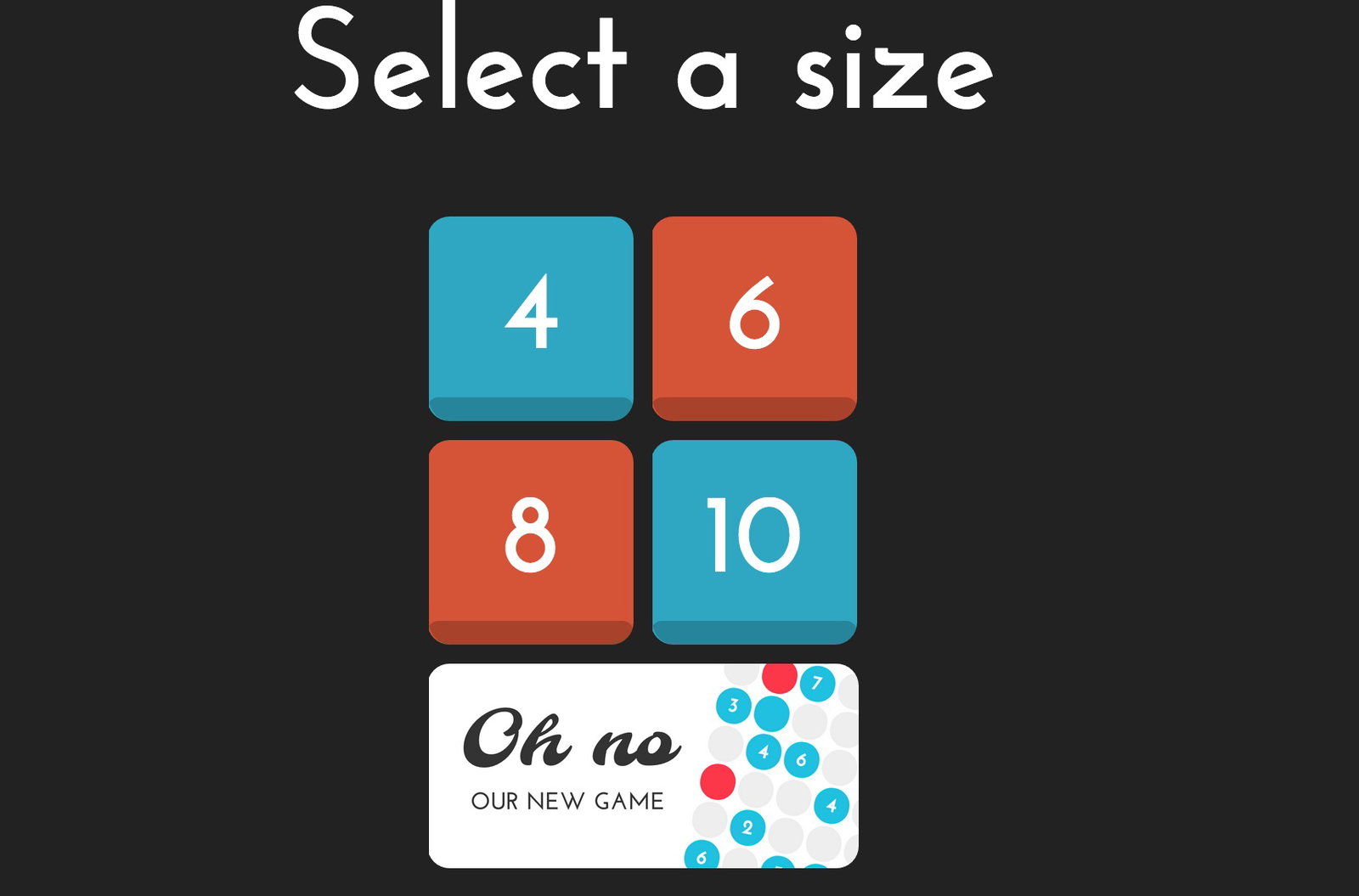
Task: Open the Oh no new game banner
Action: [643, 765]
